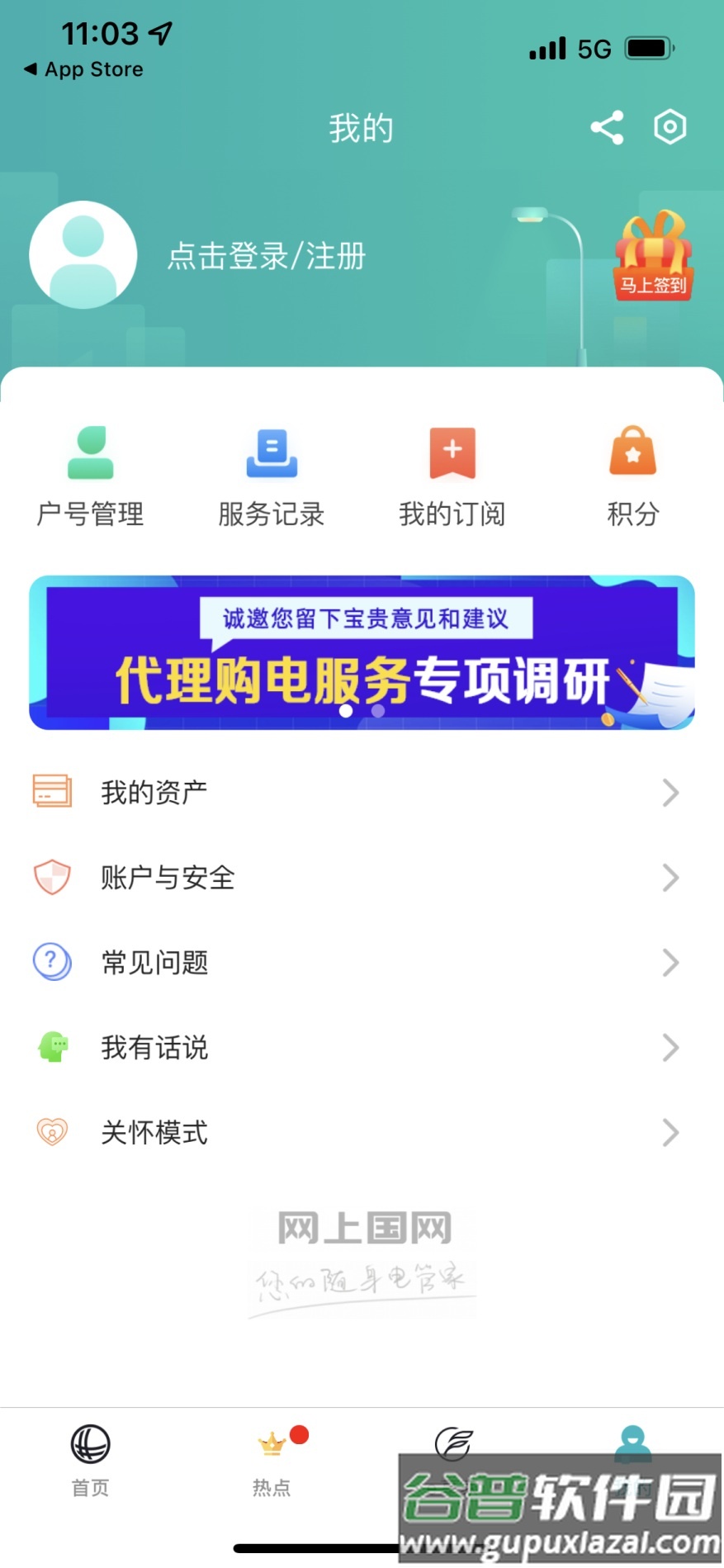Click the user avatar placeholder

tap(83, 254)
